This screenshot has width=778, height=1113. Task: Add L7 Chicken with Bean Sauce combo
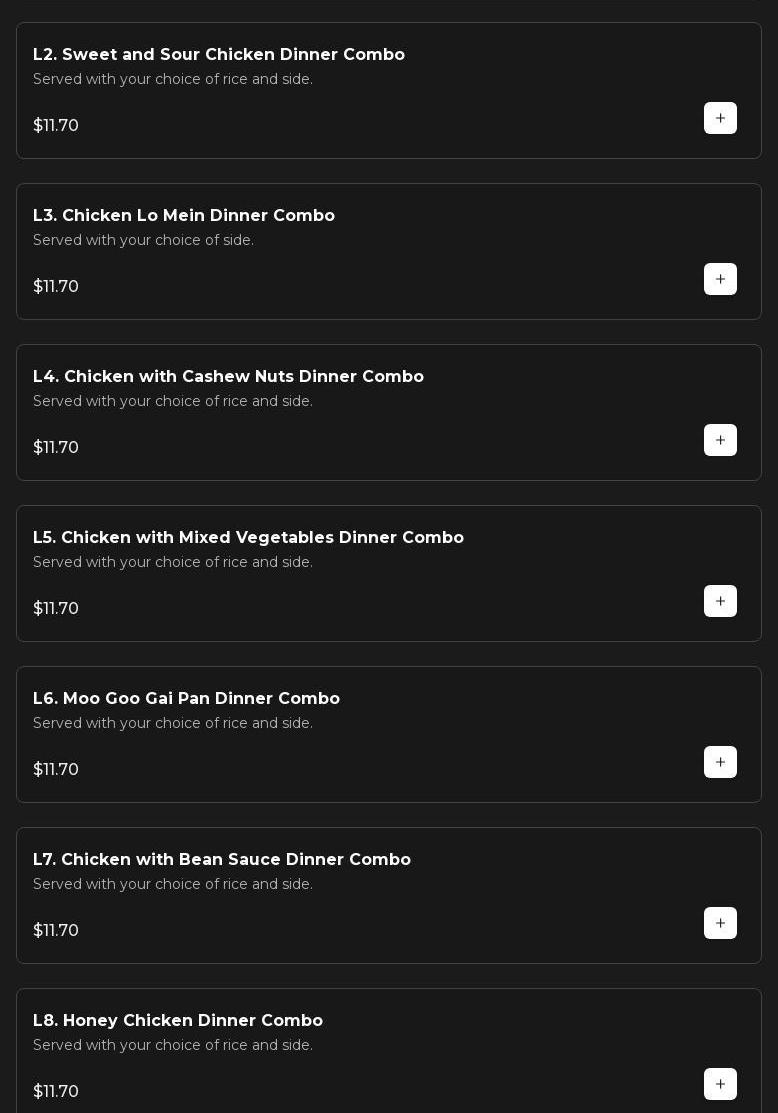[720, 923]
